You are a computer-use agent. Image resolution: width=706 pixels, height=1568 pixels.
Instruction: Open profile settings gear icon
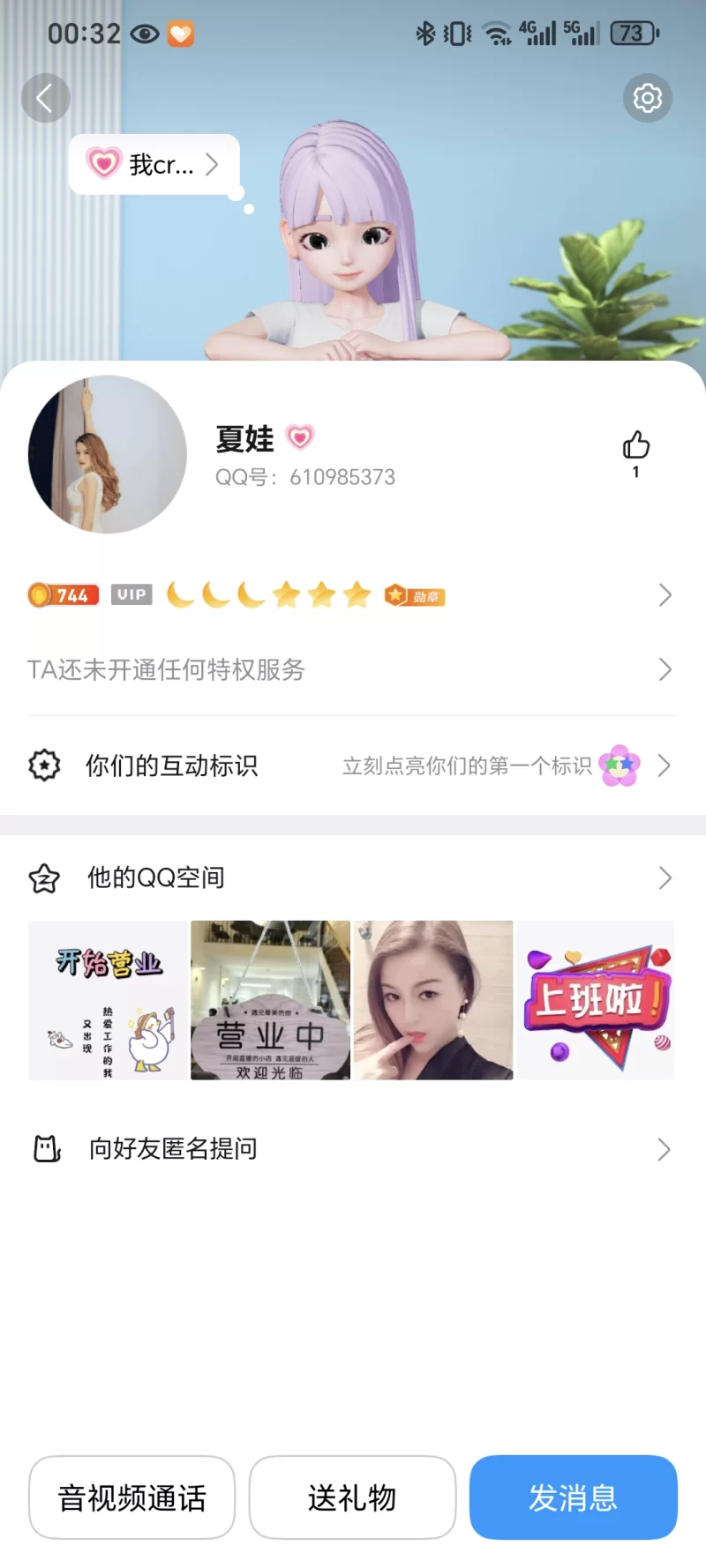tap(647, 98)
